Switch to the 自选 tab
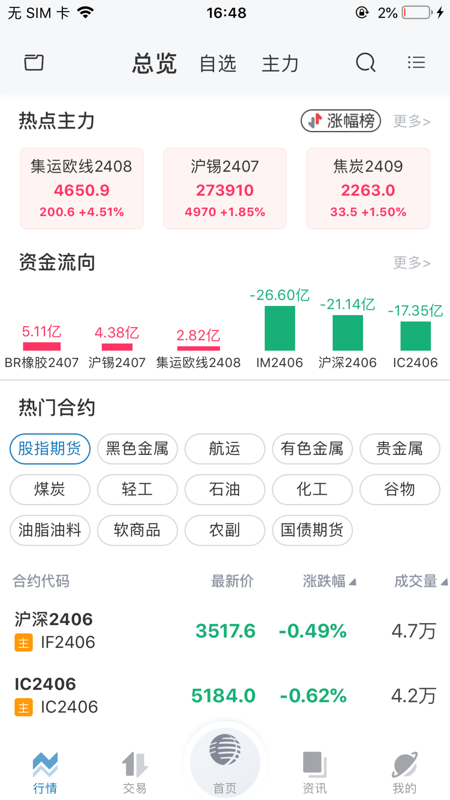Screen dimensions: 450x800 click(x=218, y=64)
